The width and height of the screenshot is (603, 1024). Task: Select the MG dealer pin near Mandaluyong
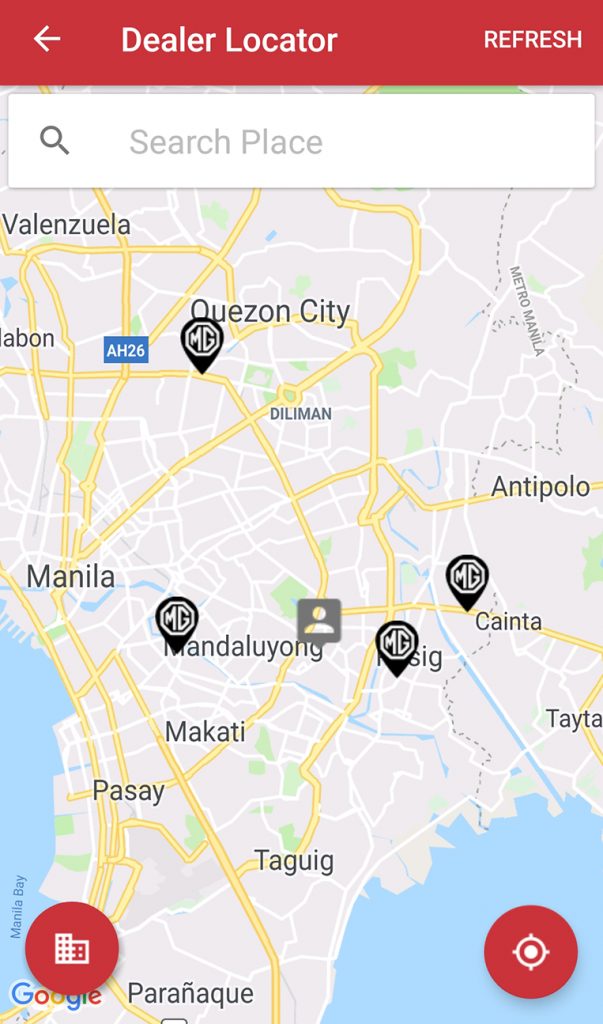(177, 622)
